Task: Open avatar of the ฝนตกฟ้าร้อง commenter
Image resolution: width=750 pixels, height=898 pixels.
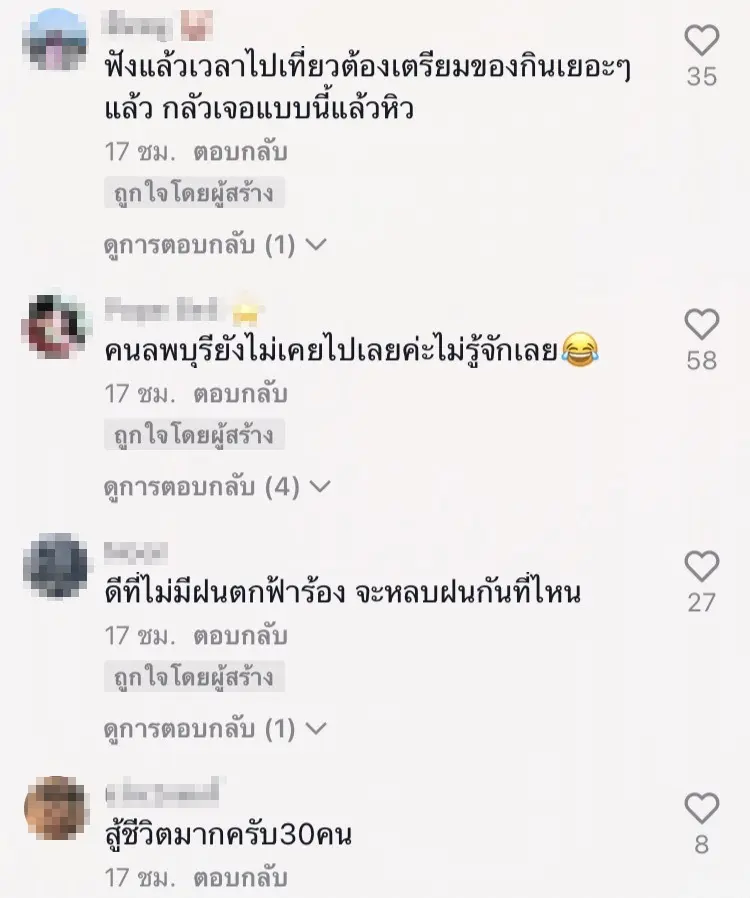Action: [x=55, y=566]
